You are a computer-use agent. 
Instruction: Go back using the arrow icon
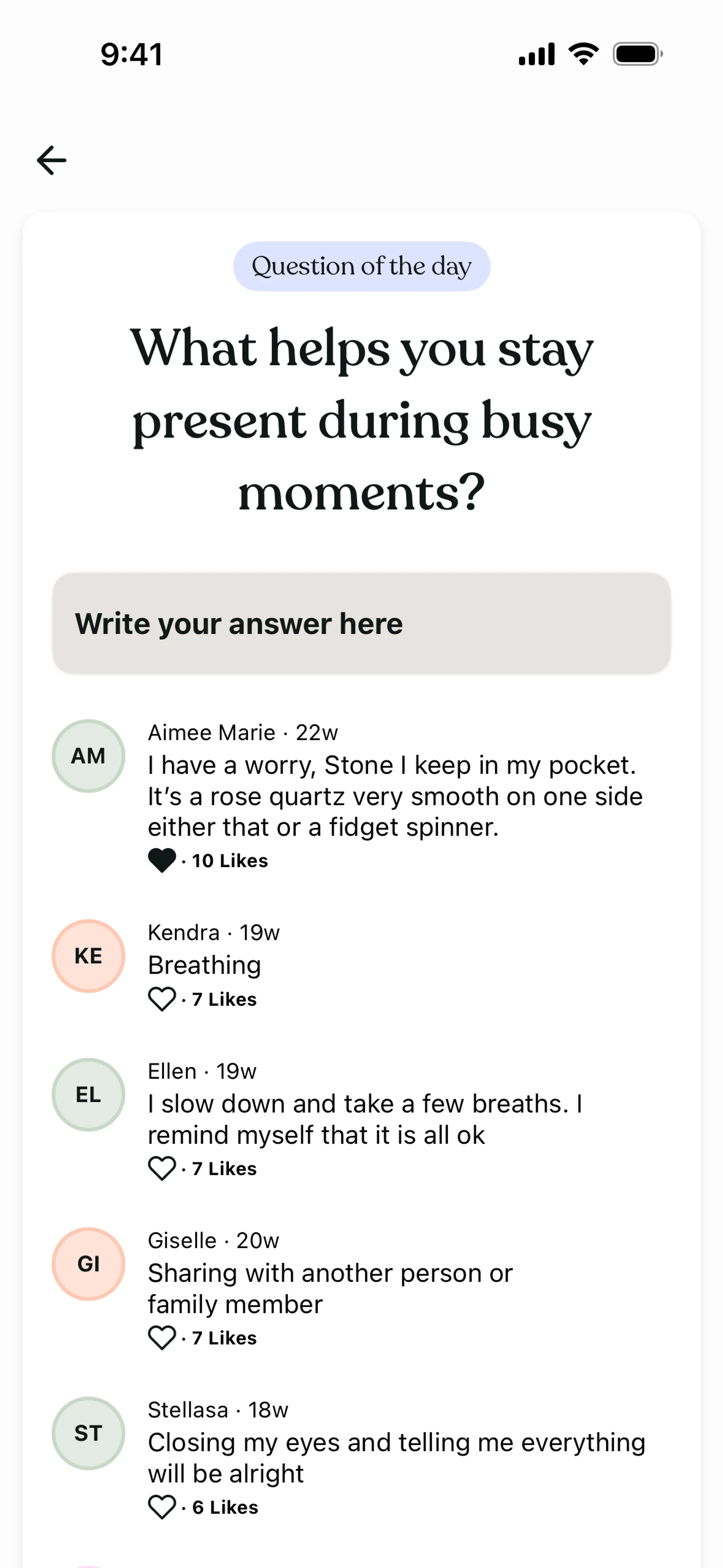coord(52,160)
